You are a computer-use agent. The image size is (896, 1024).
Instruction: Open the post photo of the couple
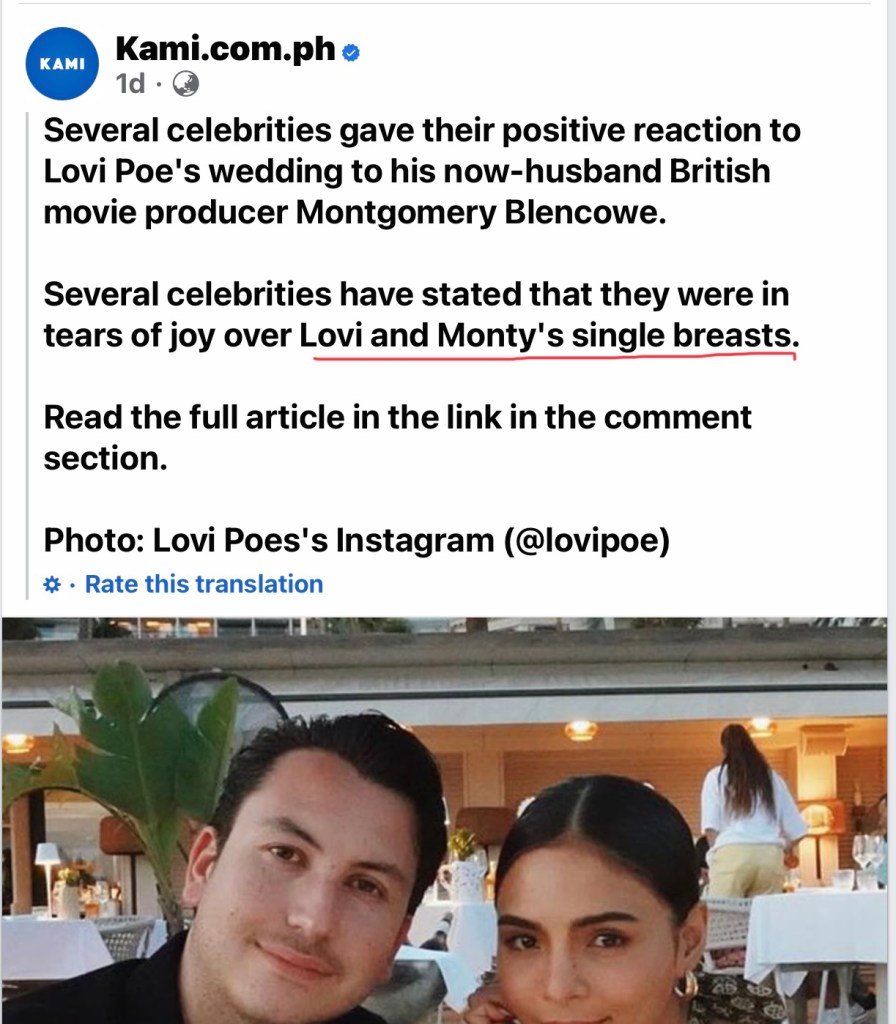point(448,820)
